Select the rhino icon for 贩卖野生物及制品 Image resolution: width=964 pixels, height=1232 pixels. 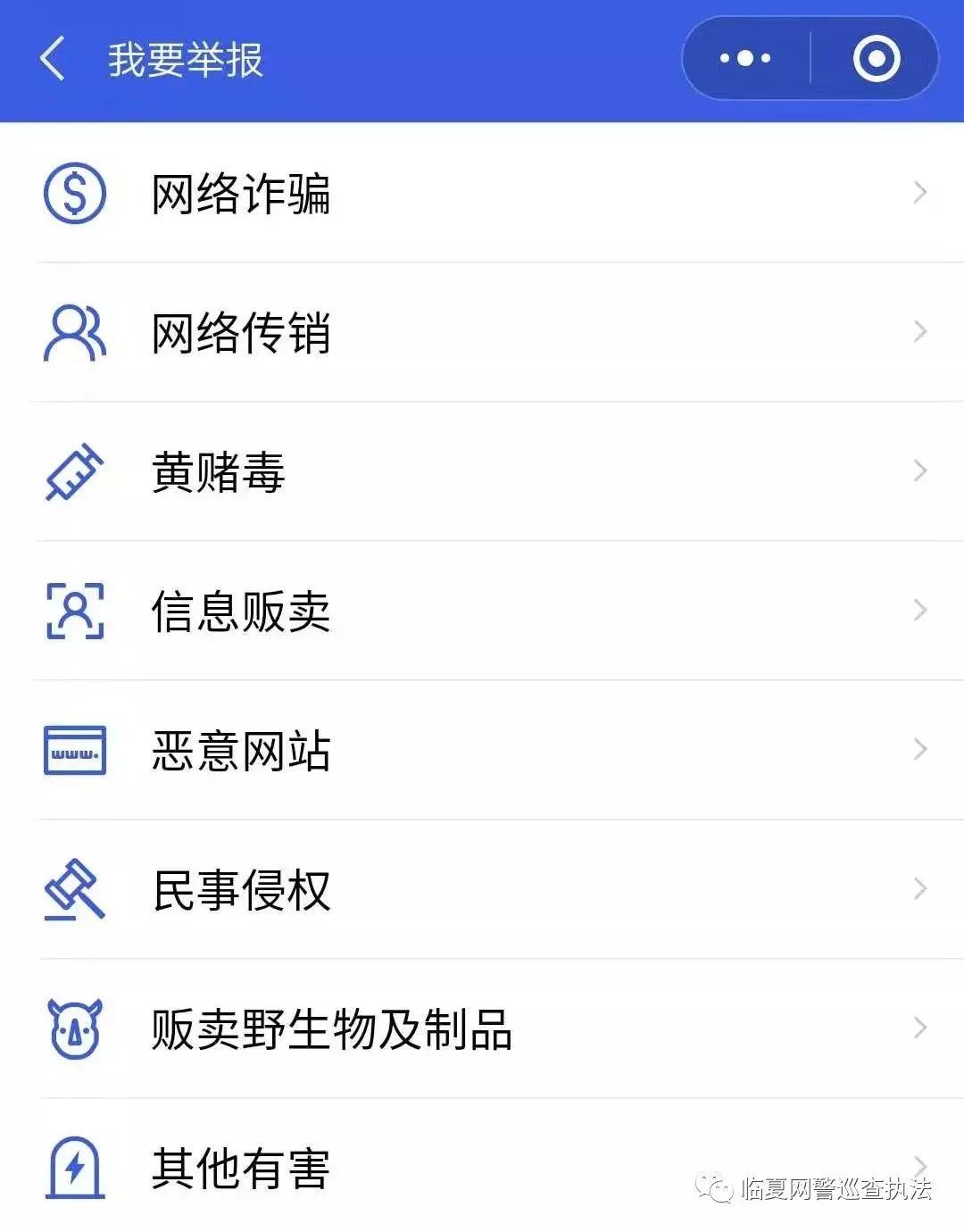pyautogui.click(x=75, y=1028)
